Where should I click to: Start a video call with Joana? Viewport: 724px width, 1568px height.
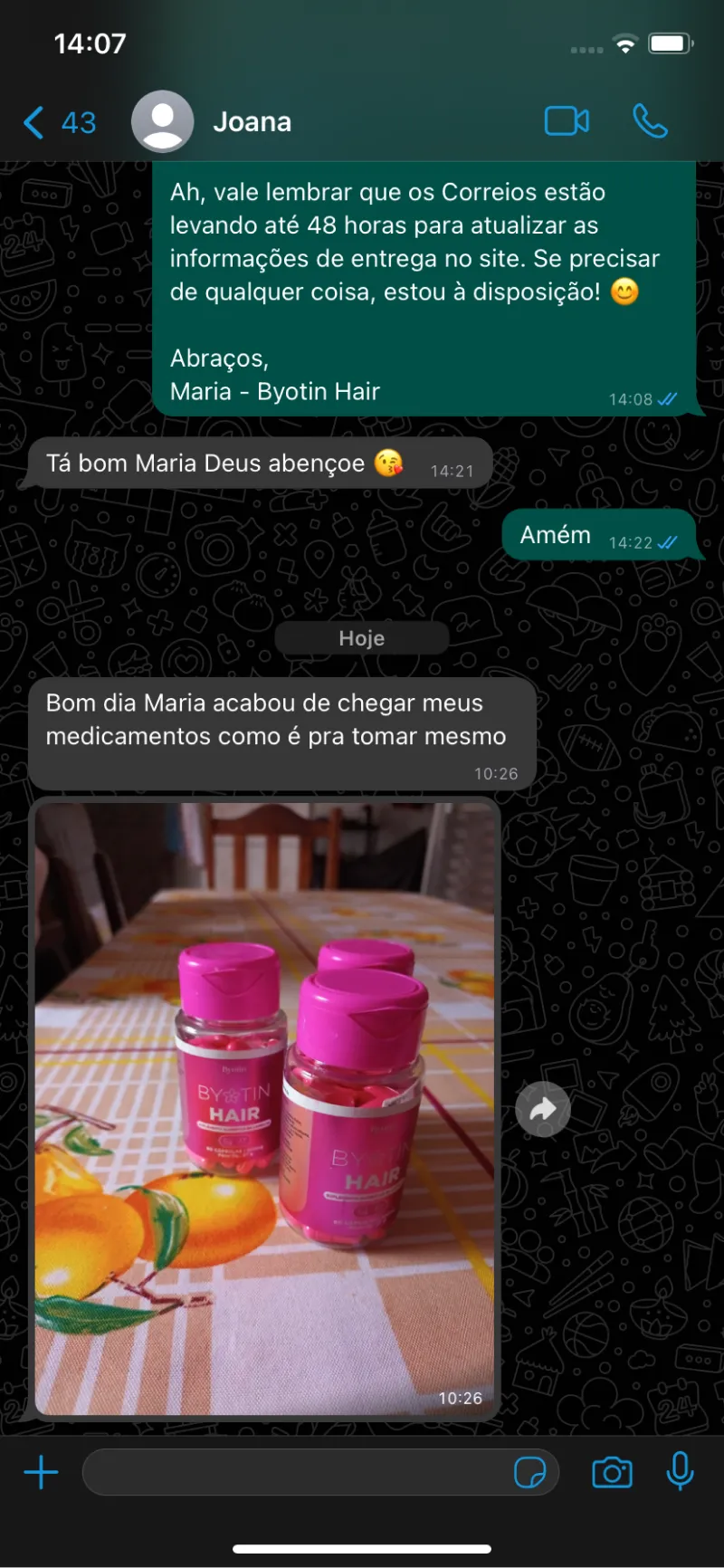pos(567,121)
